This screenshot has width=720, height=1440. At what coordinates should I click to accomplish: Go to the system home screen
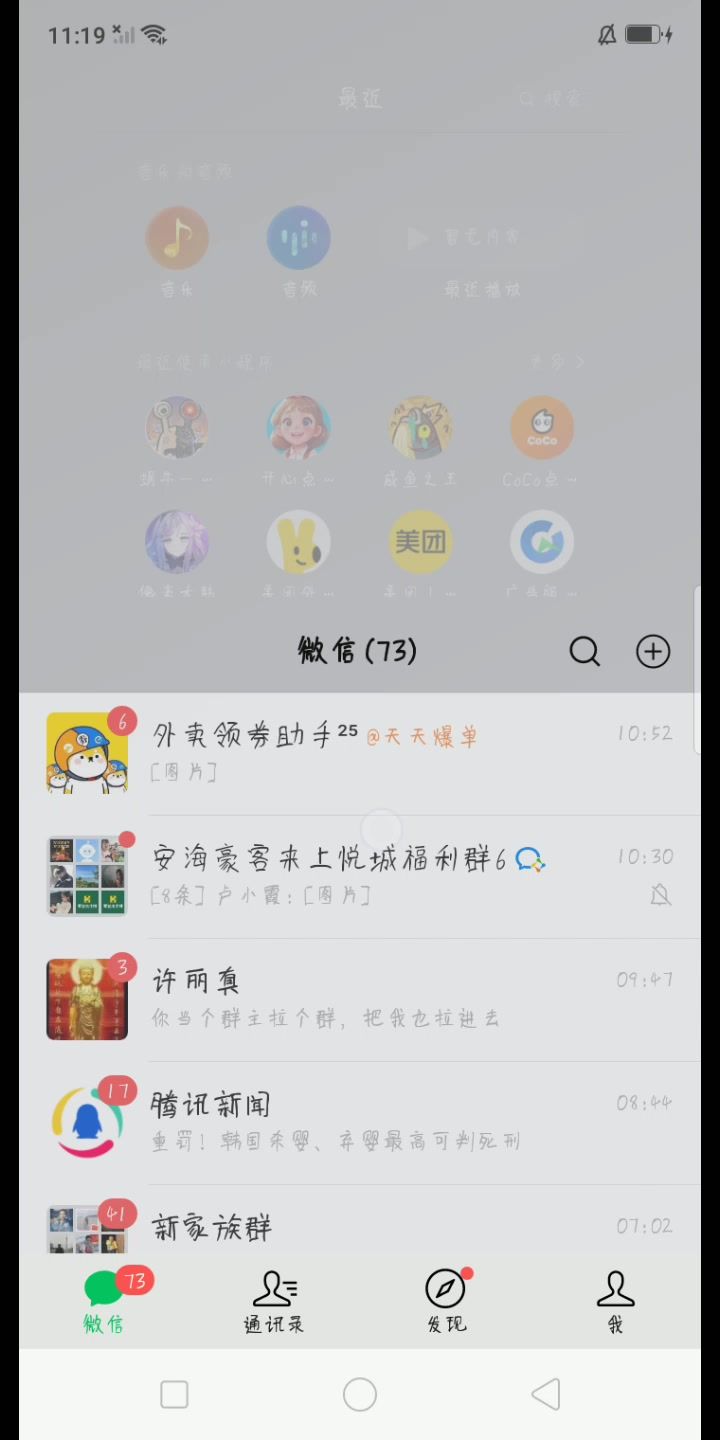(360, 1394)
